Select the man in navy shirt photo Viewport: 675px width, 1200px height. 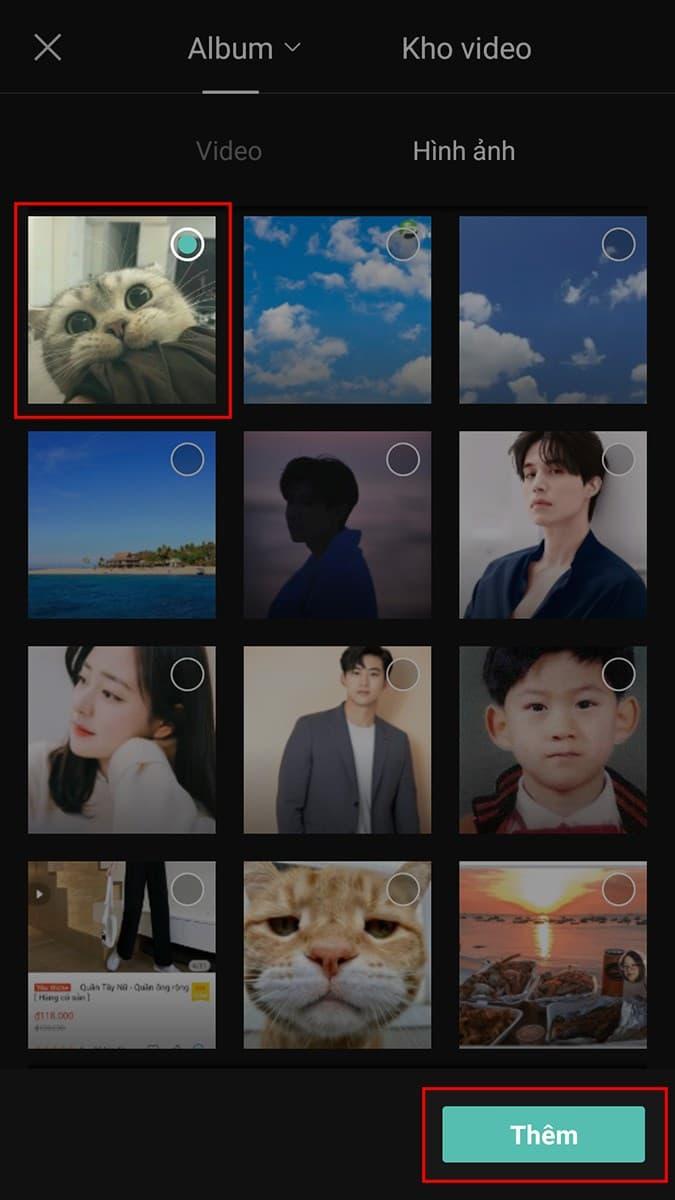point(619,459)
